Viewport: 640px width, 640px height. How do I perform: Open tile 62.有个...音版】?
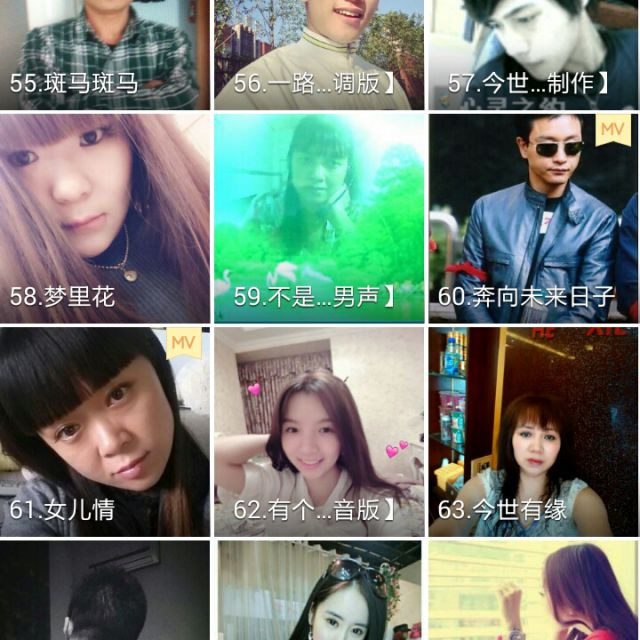[319, 431]
